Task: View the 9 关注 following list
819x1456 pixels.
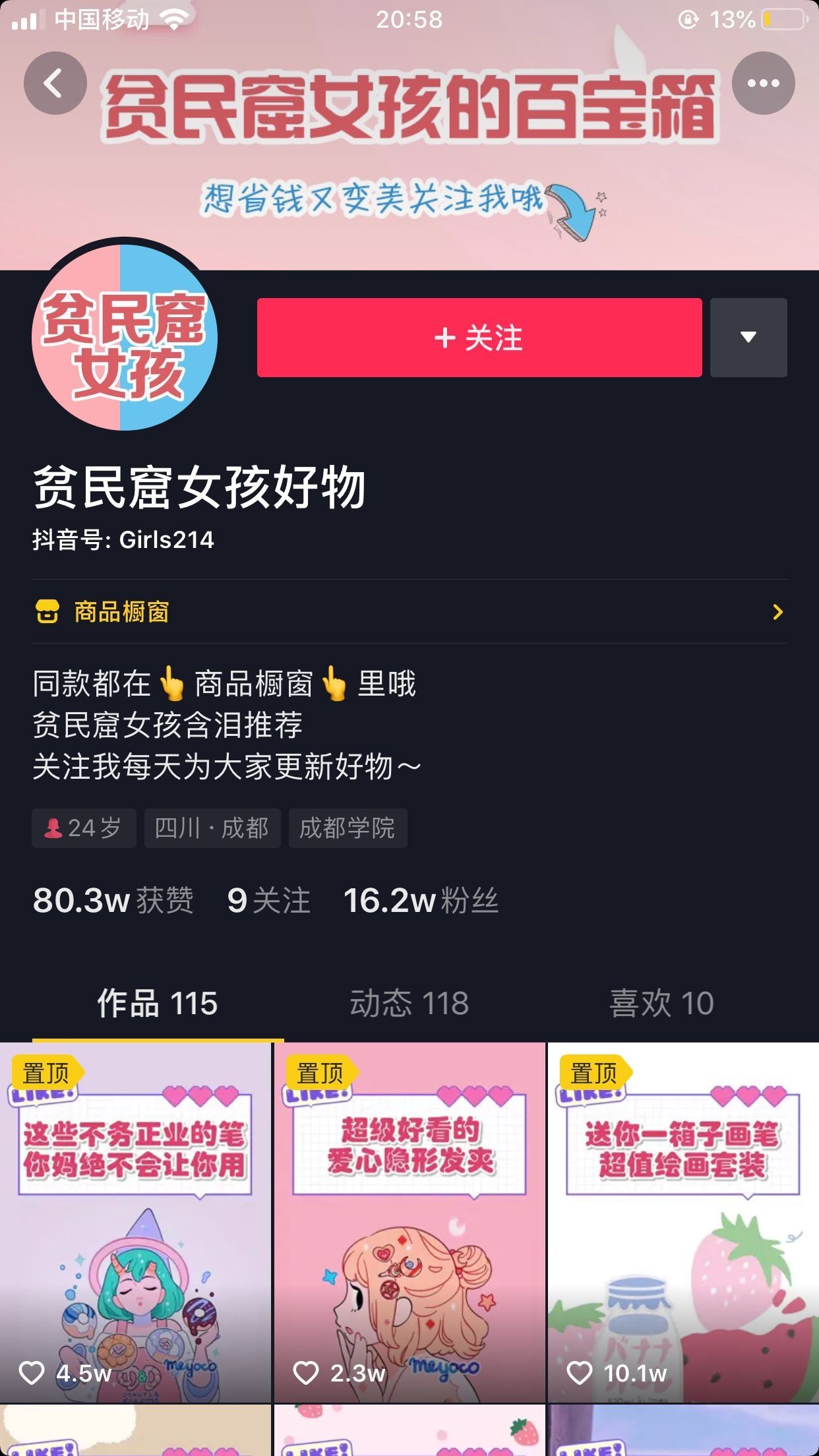Action: (268, 901)
